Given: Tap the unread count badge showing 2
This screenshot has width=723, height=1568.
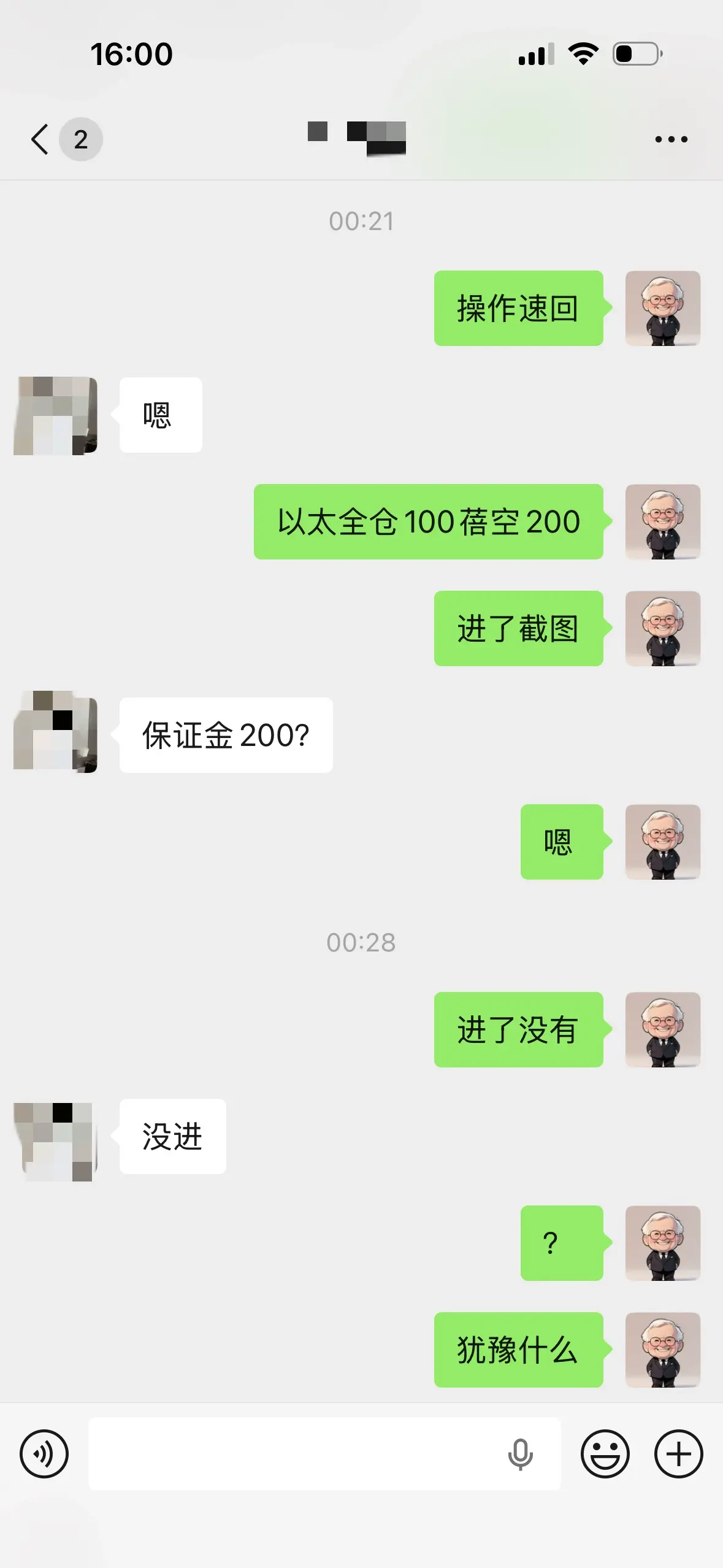Looking at the screenshot, I should [x=80, y=138].
